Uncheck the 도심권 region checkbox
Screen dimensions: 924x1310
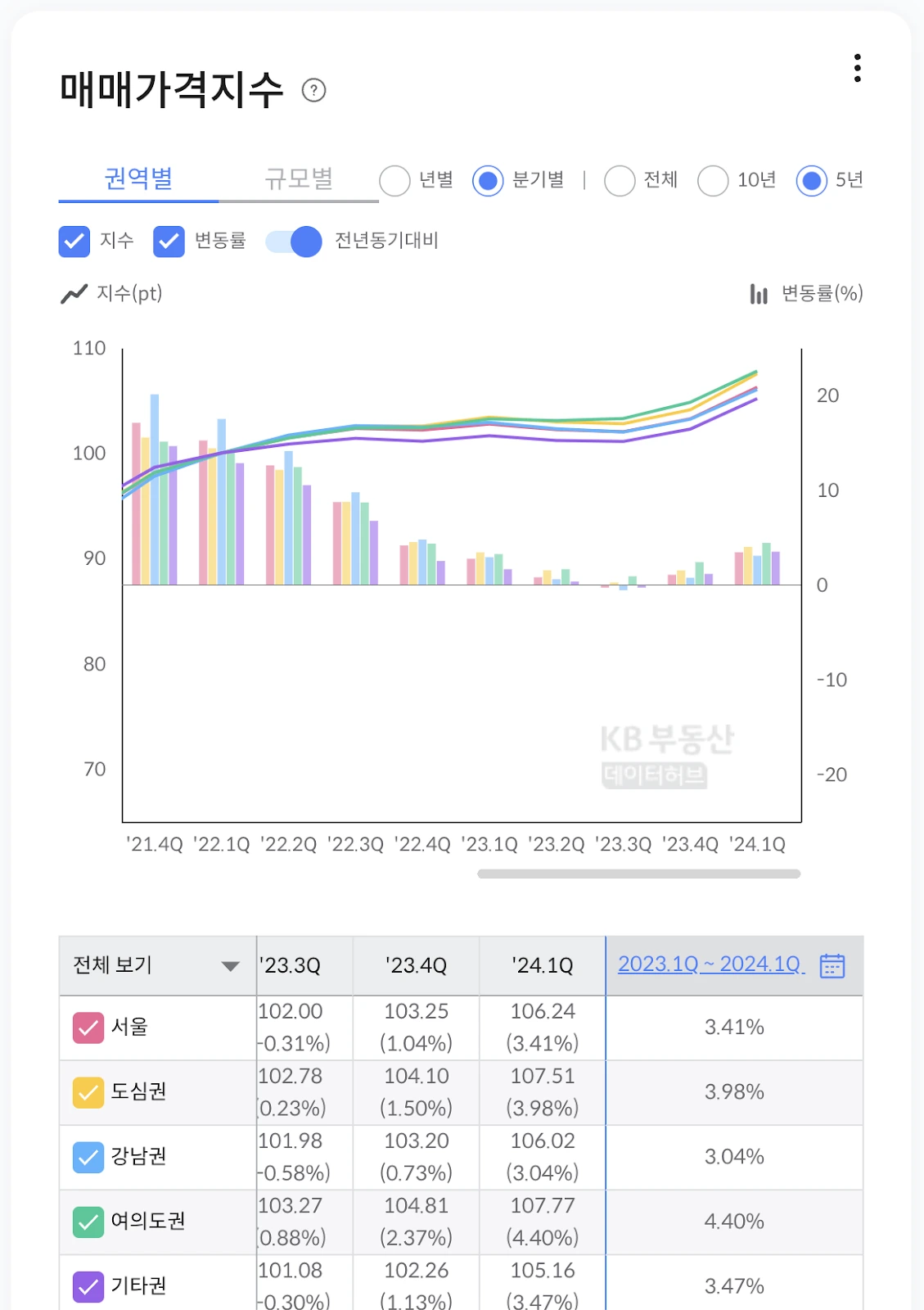click(x=88, y=1092)
